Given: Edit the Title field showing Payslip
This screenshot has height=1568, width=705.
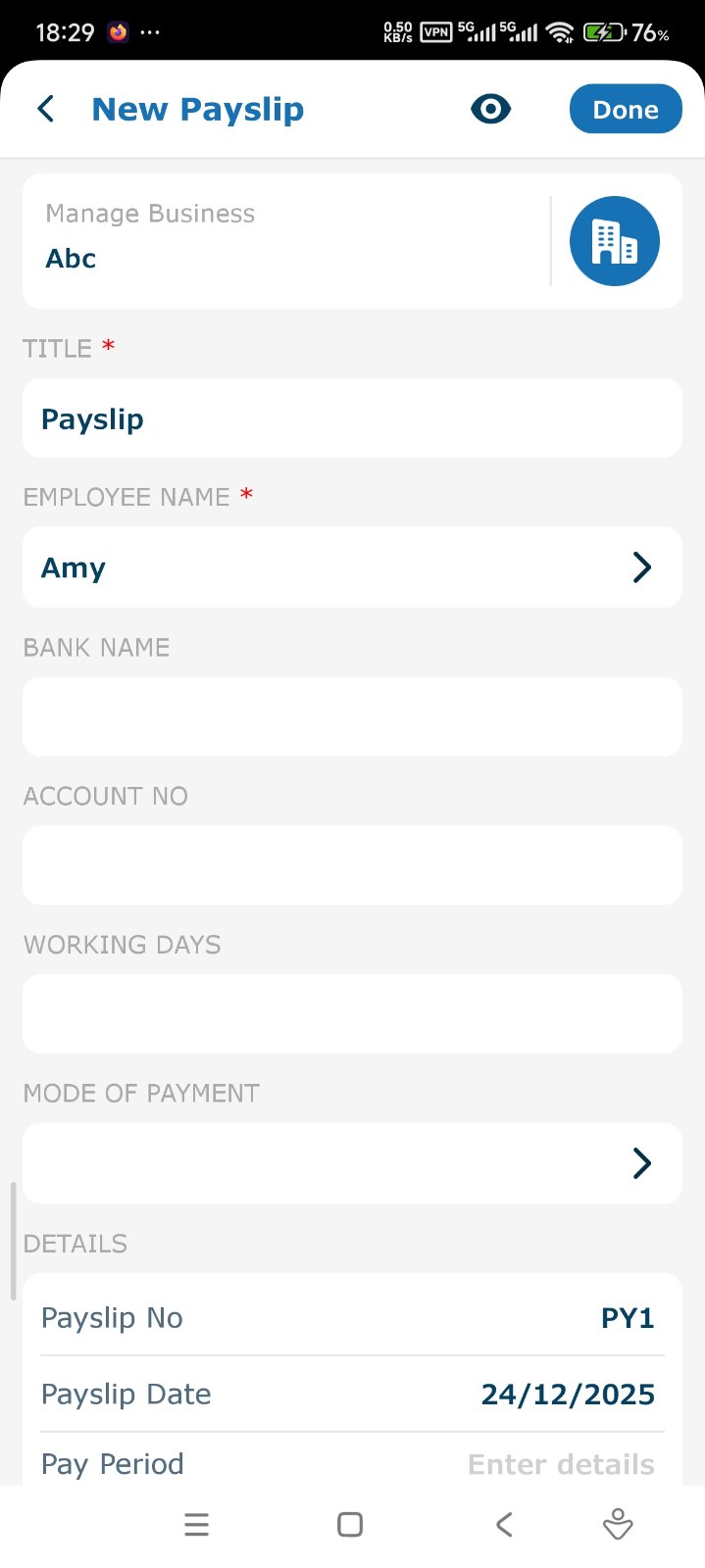Looking at the screenshot, I should 352,418.
